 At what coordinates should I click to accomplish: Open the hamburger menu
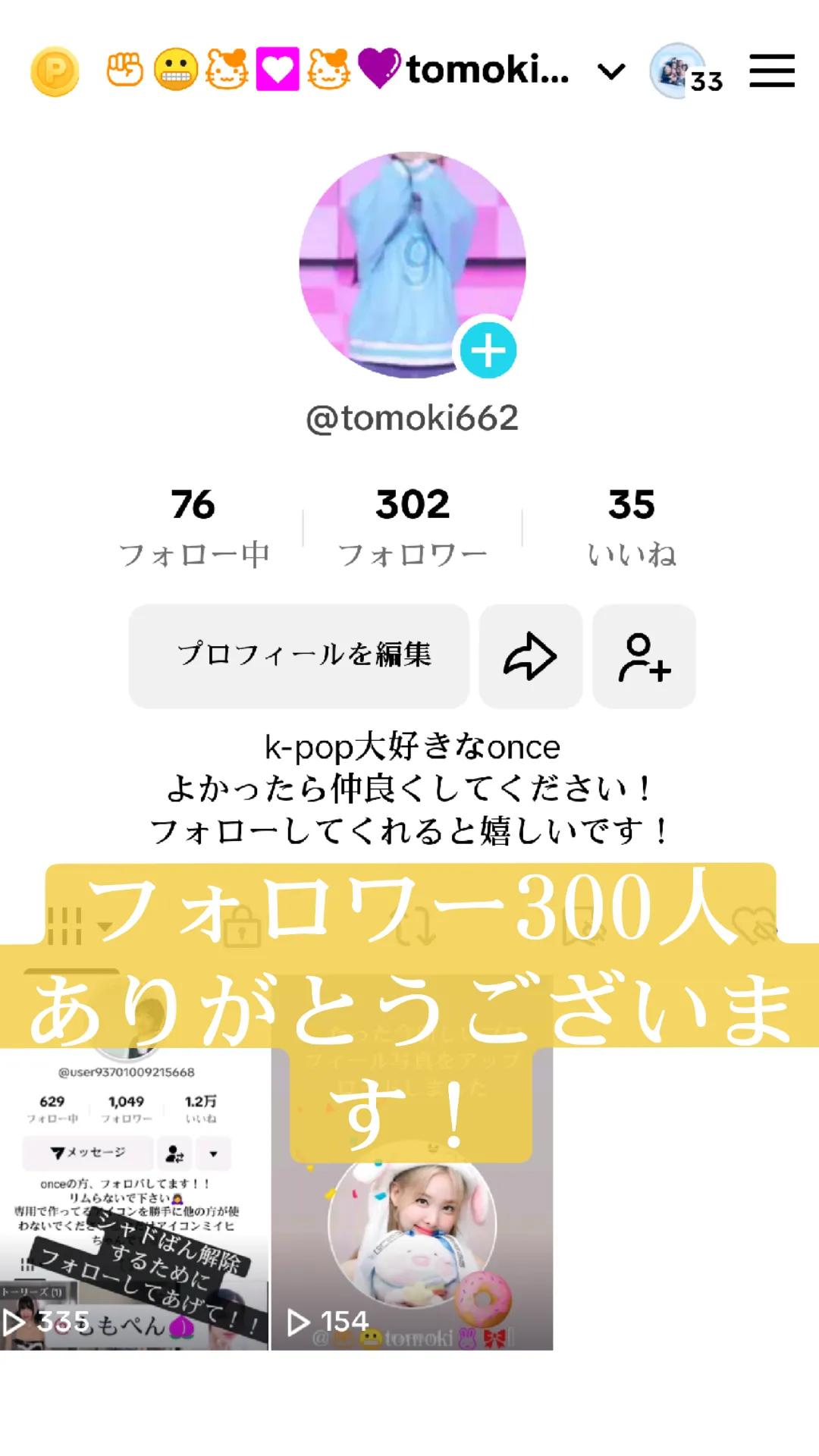point(772,71)
